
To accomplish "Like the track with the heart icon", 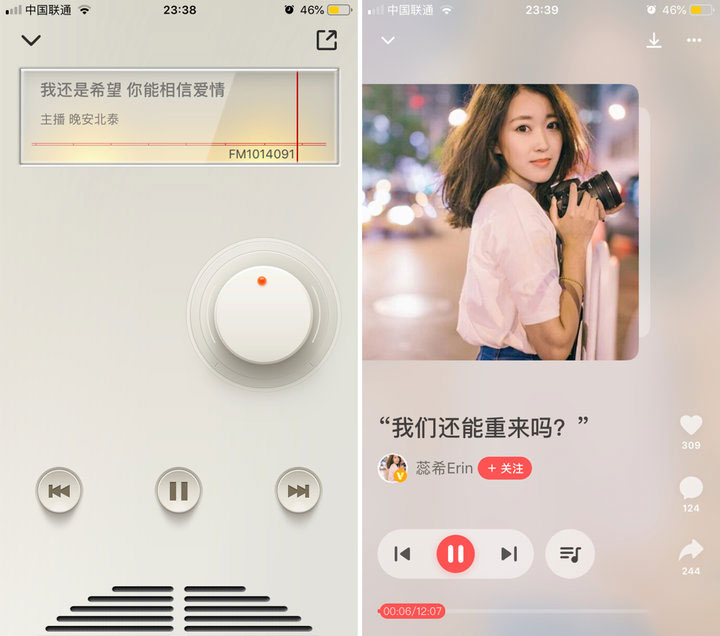I will tap(691, 424).
